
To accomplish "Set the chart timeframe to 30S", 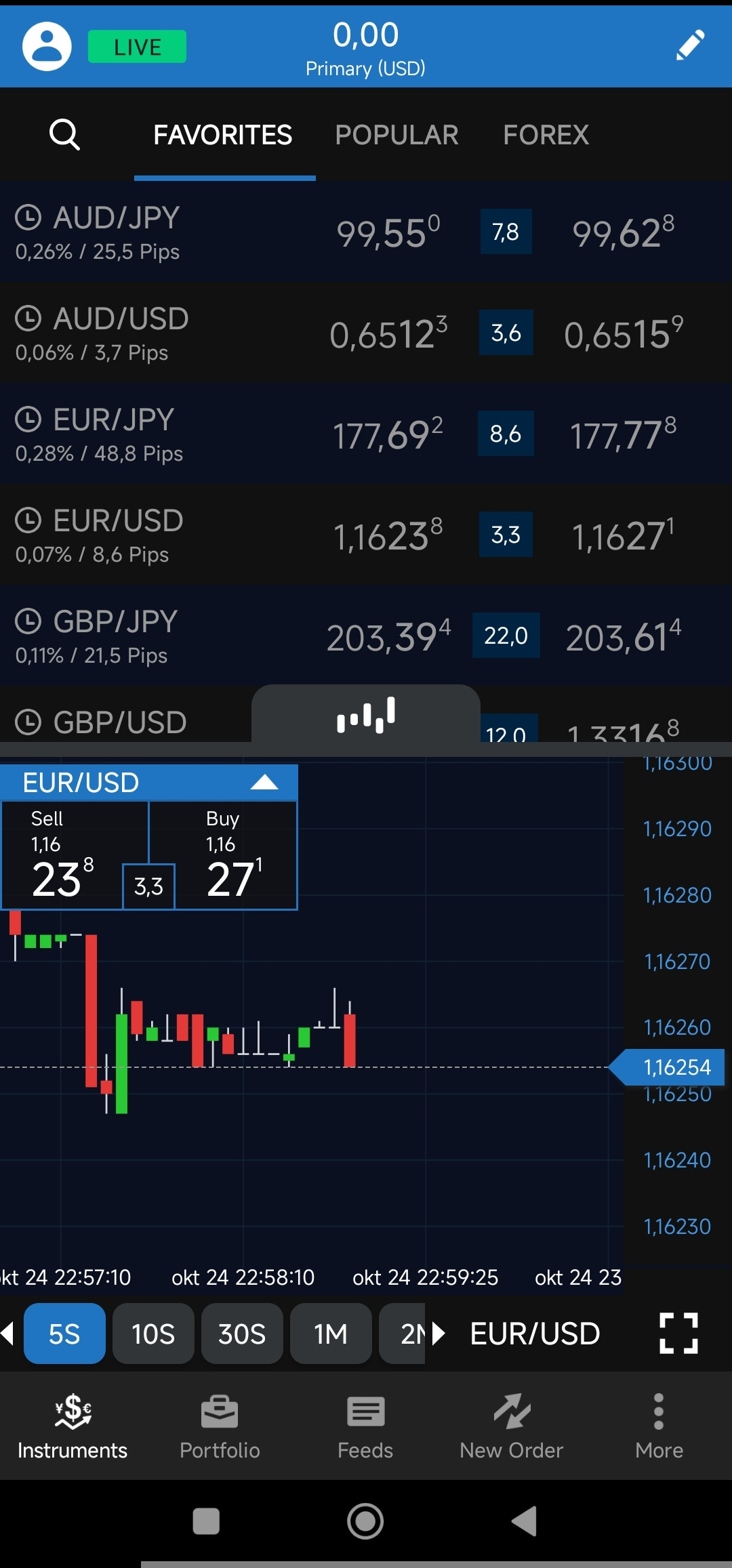I will click(242, 1334).
